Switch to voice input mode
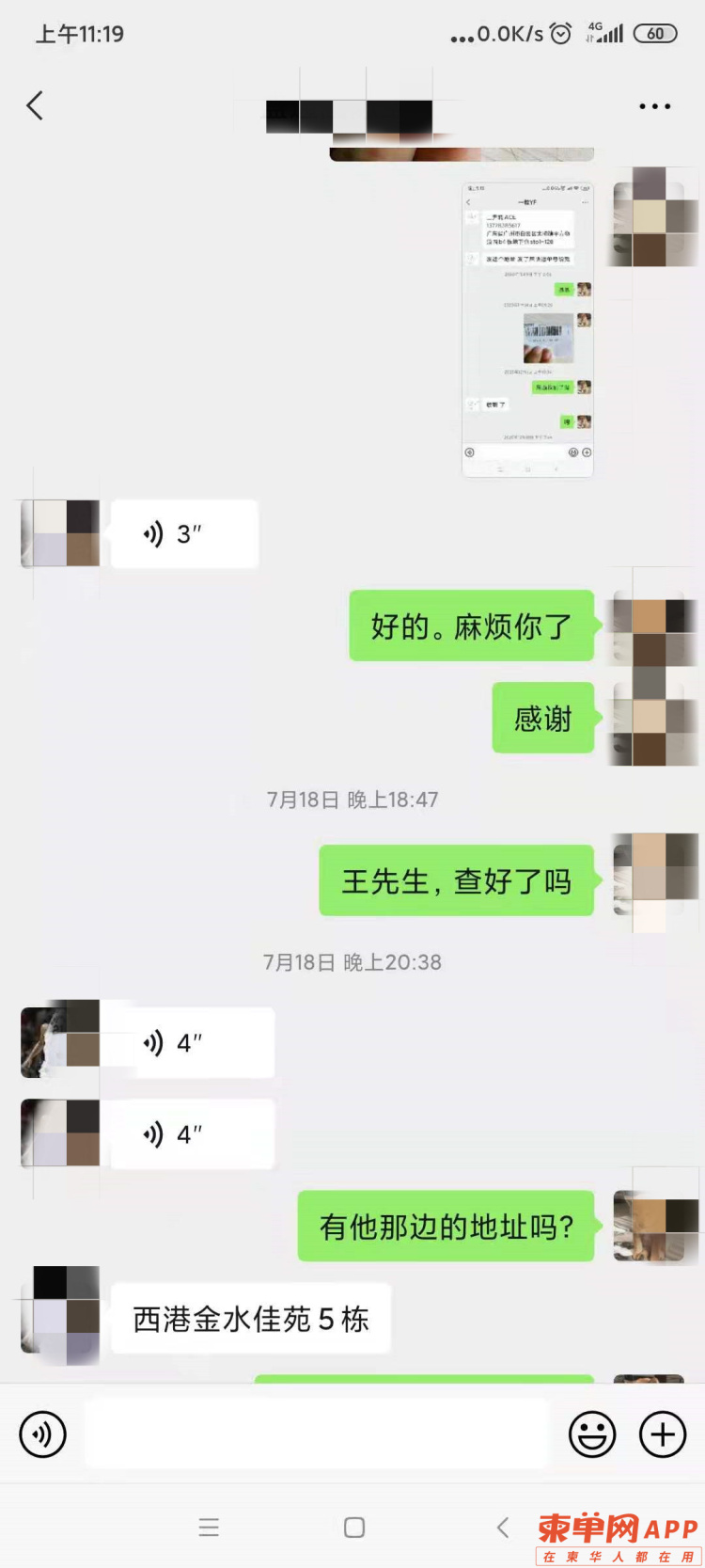The height and width of the screenshot is (1568, 705). (x=43, y=1434)
